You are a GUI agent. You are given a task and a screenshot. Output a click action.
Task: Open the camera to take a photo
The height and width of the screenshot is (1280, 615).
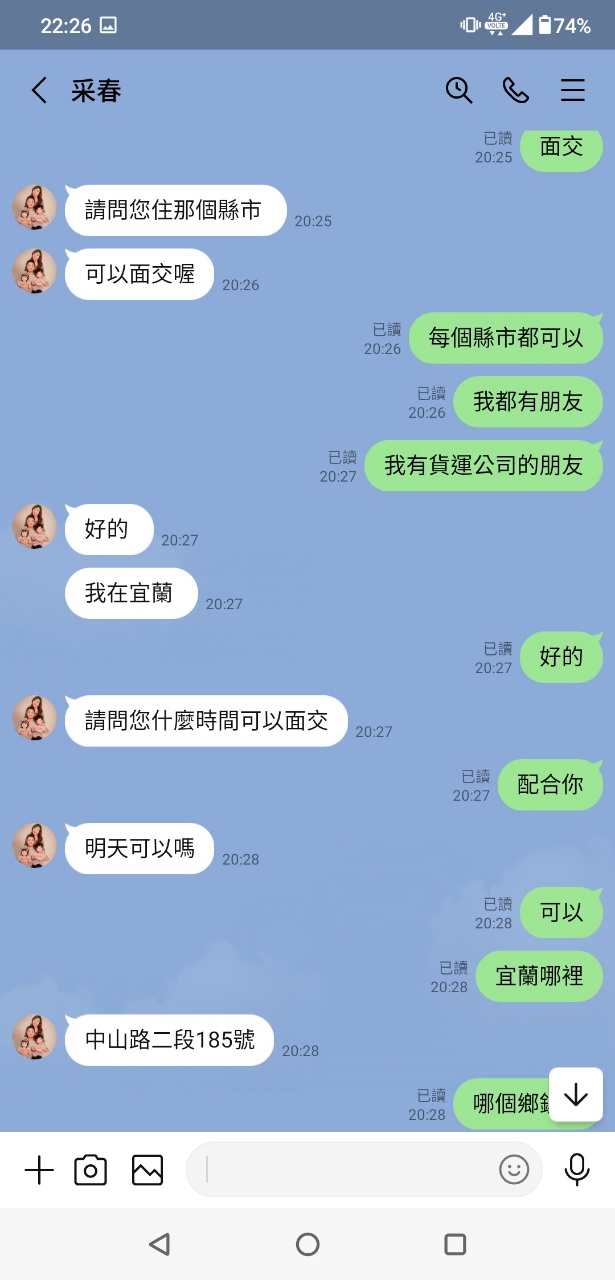(91, 1170)
